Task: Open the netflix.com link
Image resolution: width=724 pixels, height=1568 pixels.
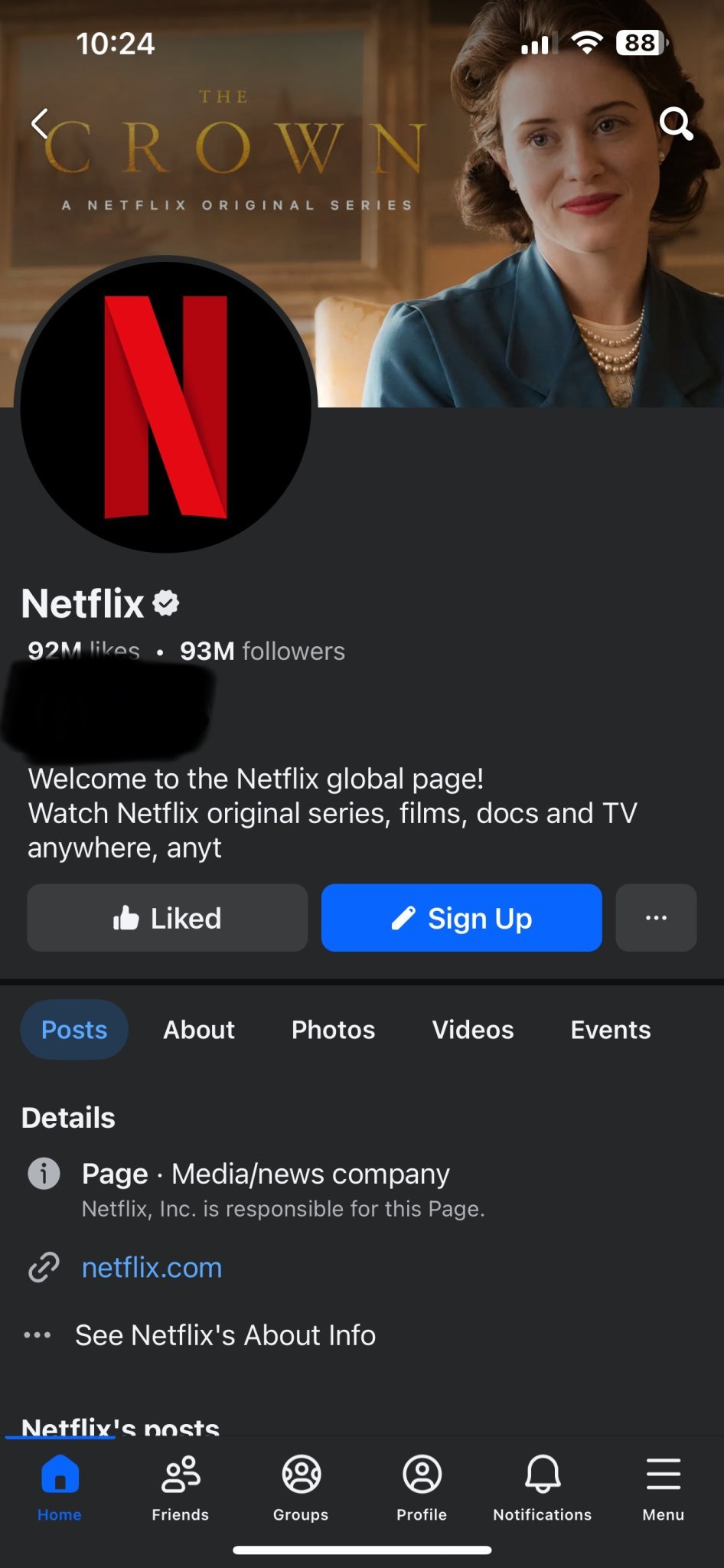Action: 152,1268
